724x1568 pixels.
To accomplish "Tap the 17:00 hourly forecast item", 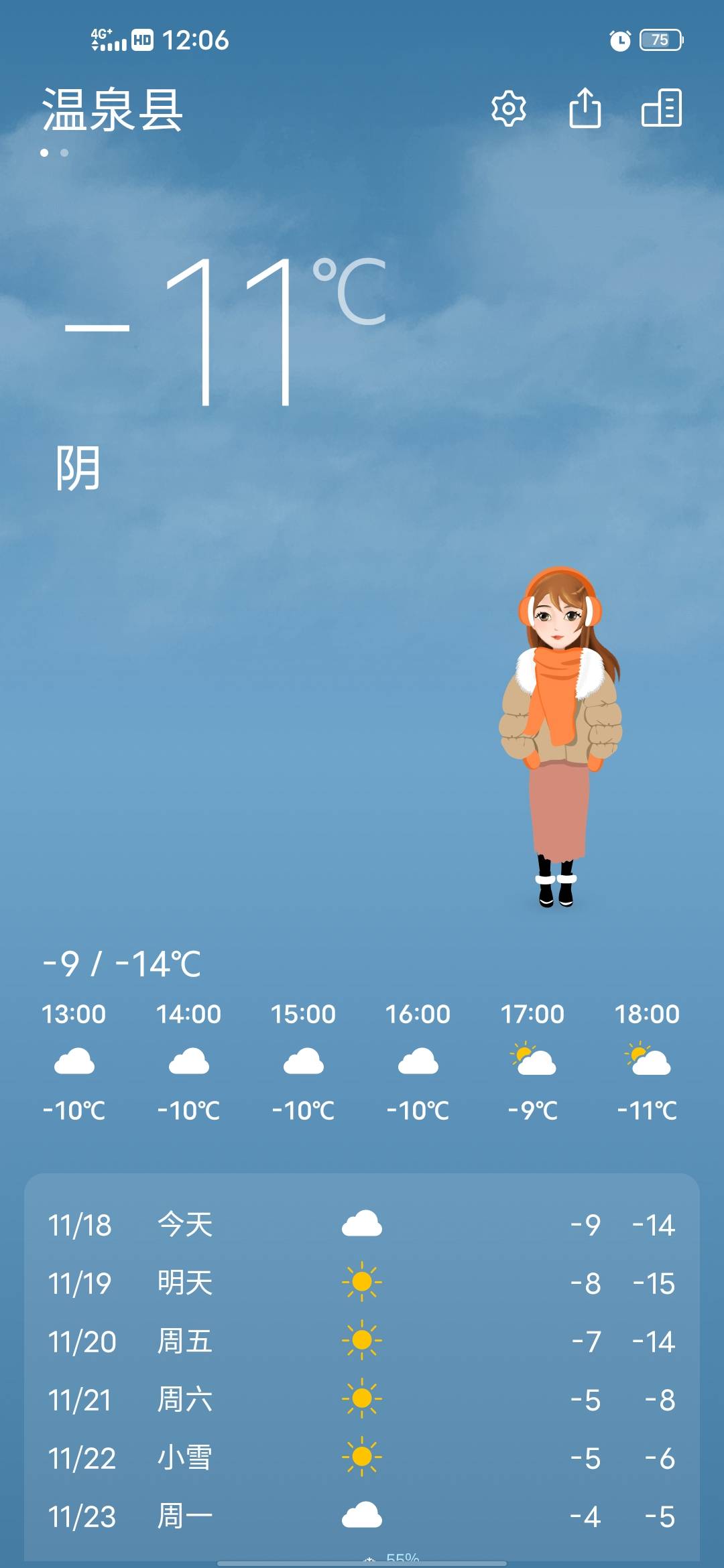I will (532, 1061).
